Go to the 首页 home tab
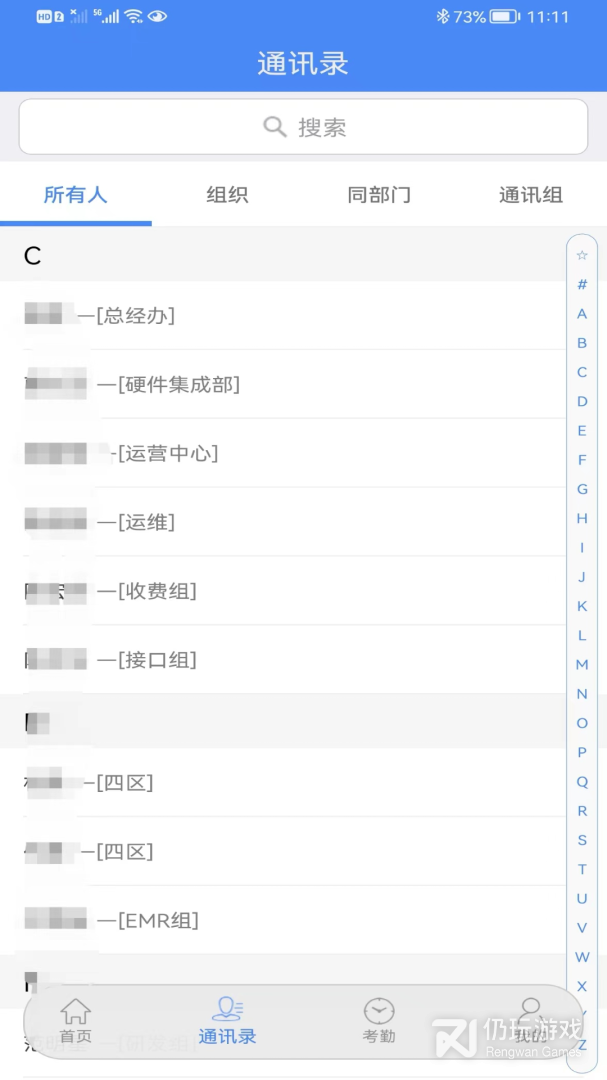 point(75,1020)
